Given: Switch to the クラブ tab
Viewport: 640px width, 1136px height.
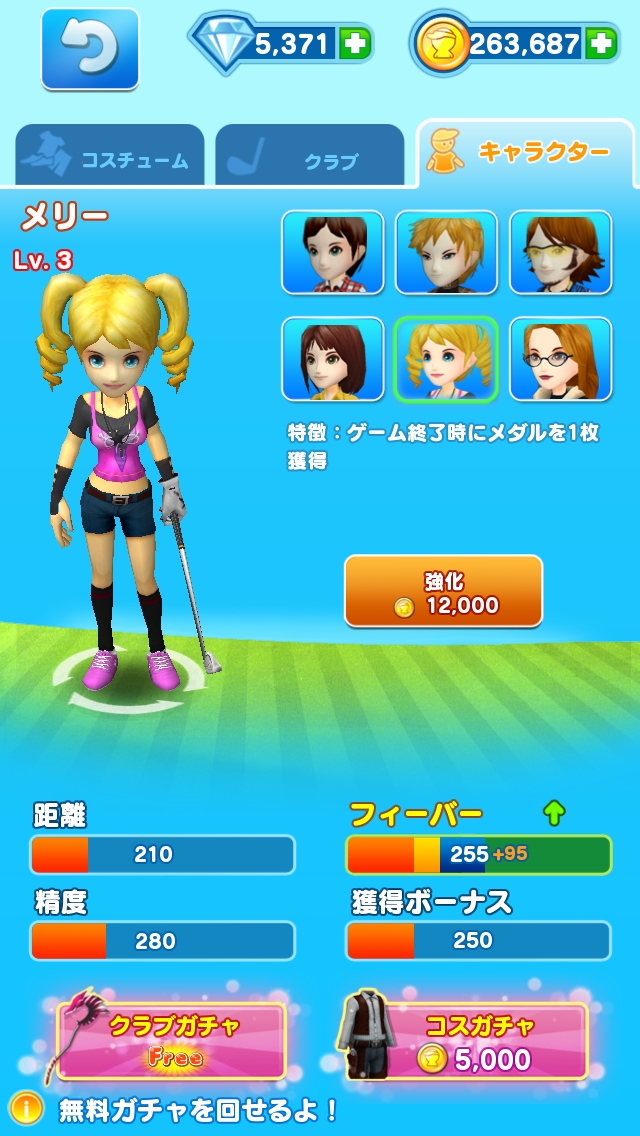Looking at the screenshot, I should click(310, 157).
